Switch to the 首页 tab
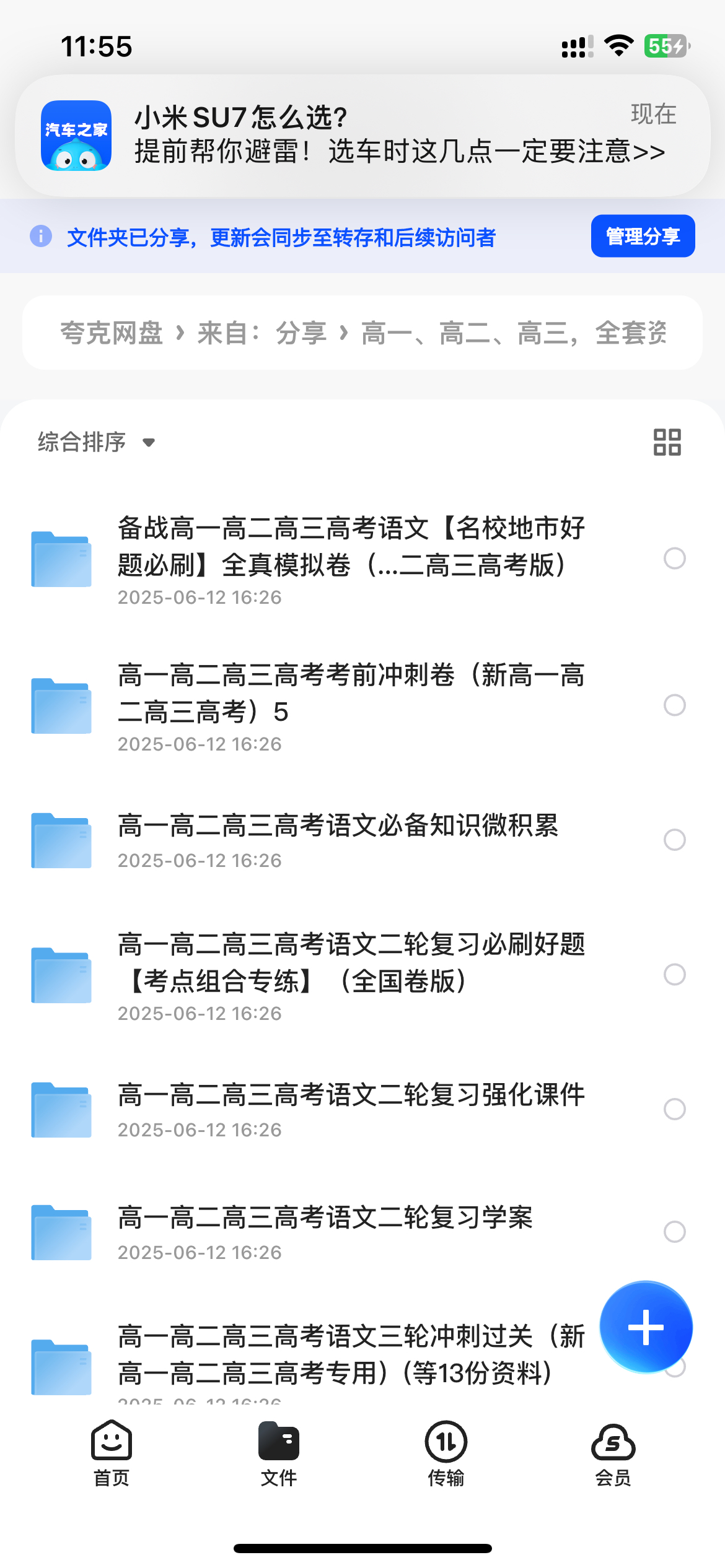Viewport: 725px width, 1568px height. (112, 1453)
